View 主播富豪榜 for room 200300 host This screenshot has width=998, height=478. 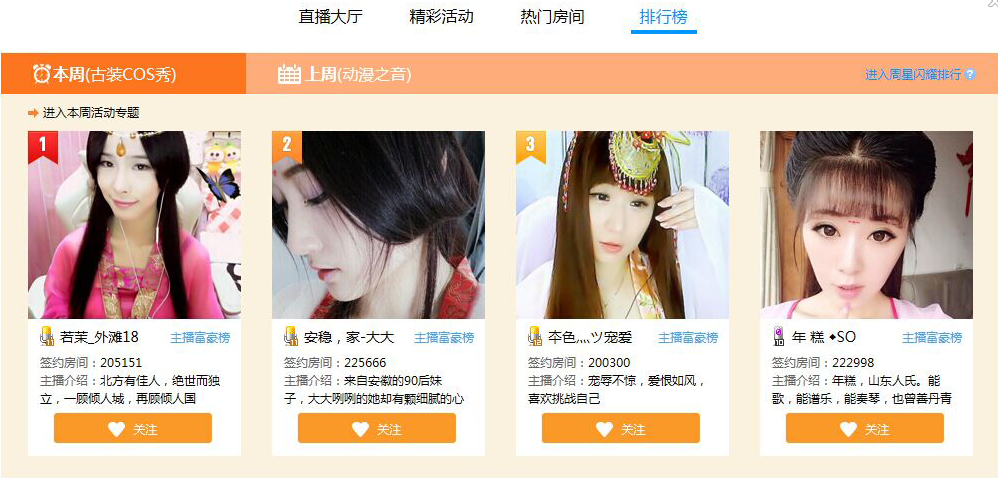(688, 338)
